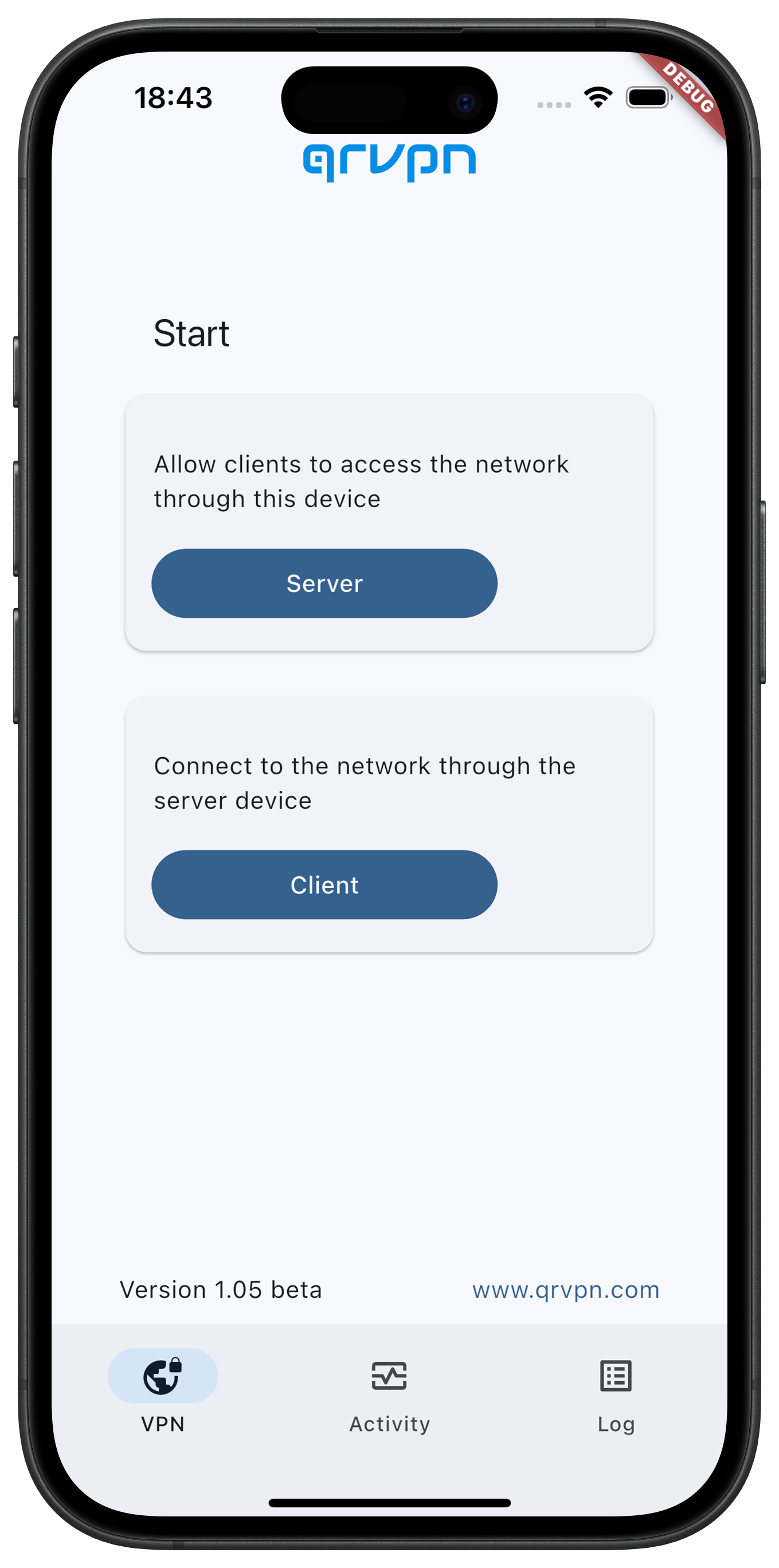This screenshot has height=1568, width=779.
Task: Open the www.qrvpn.com link
Action: click(x=566, y=1289)
